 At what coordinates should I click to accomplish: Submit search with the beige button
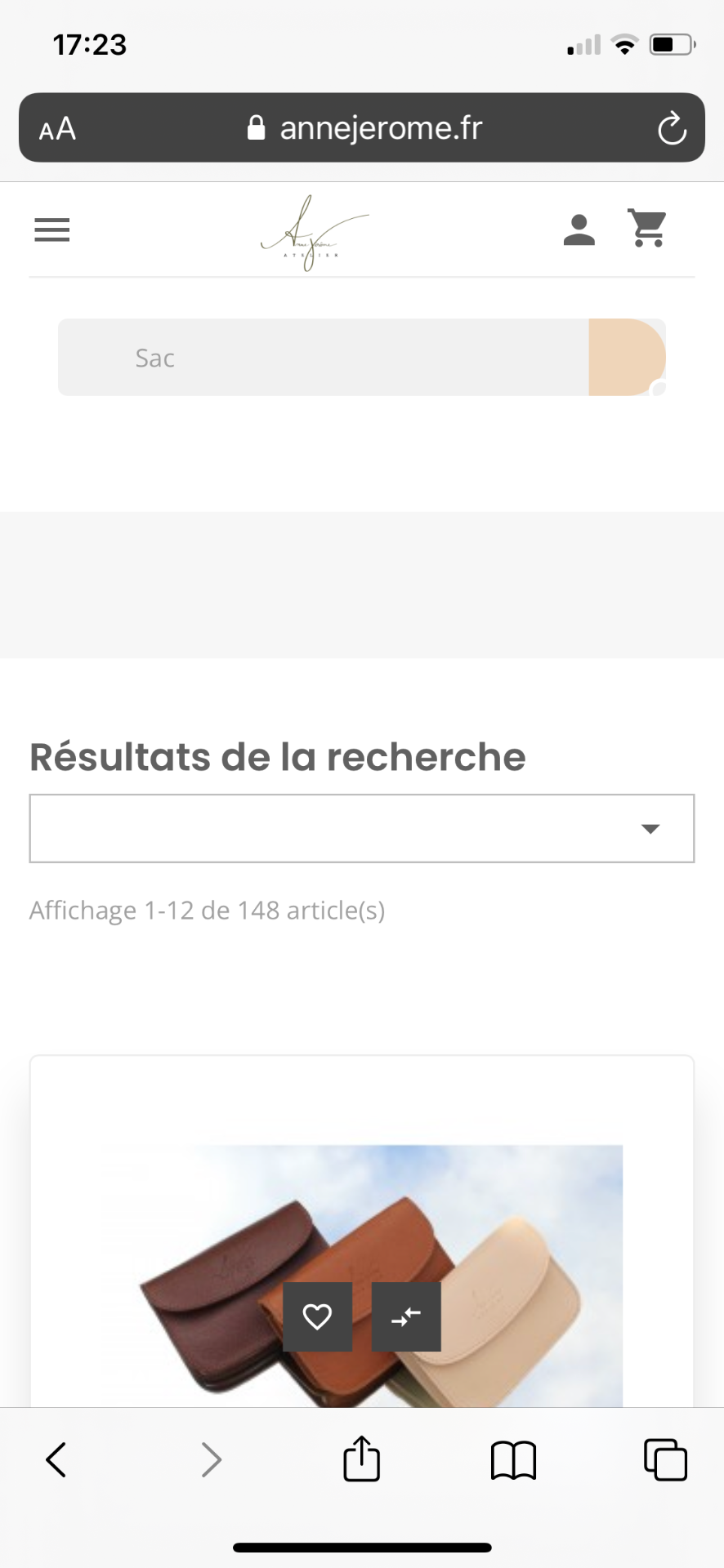(628, 358)
